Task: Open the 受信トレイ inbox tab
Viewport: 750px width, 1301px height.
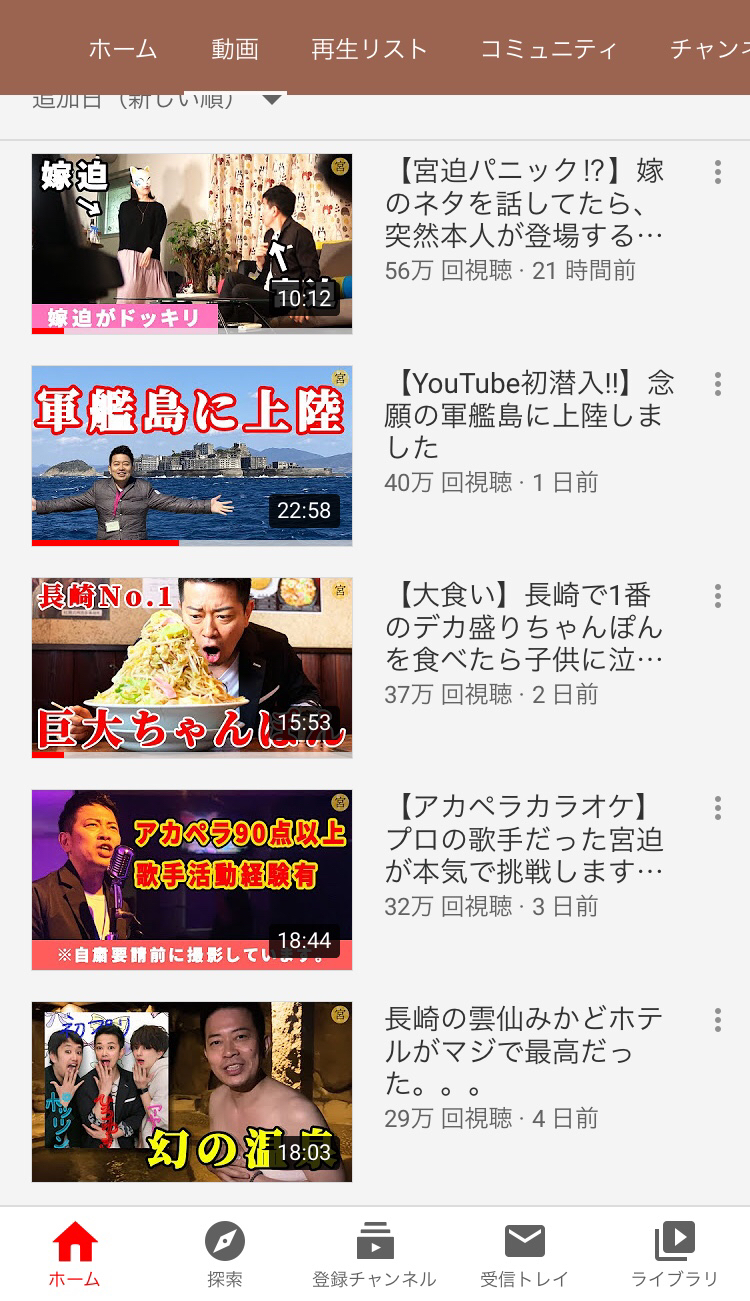Action: click(x=525, y=1254)
